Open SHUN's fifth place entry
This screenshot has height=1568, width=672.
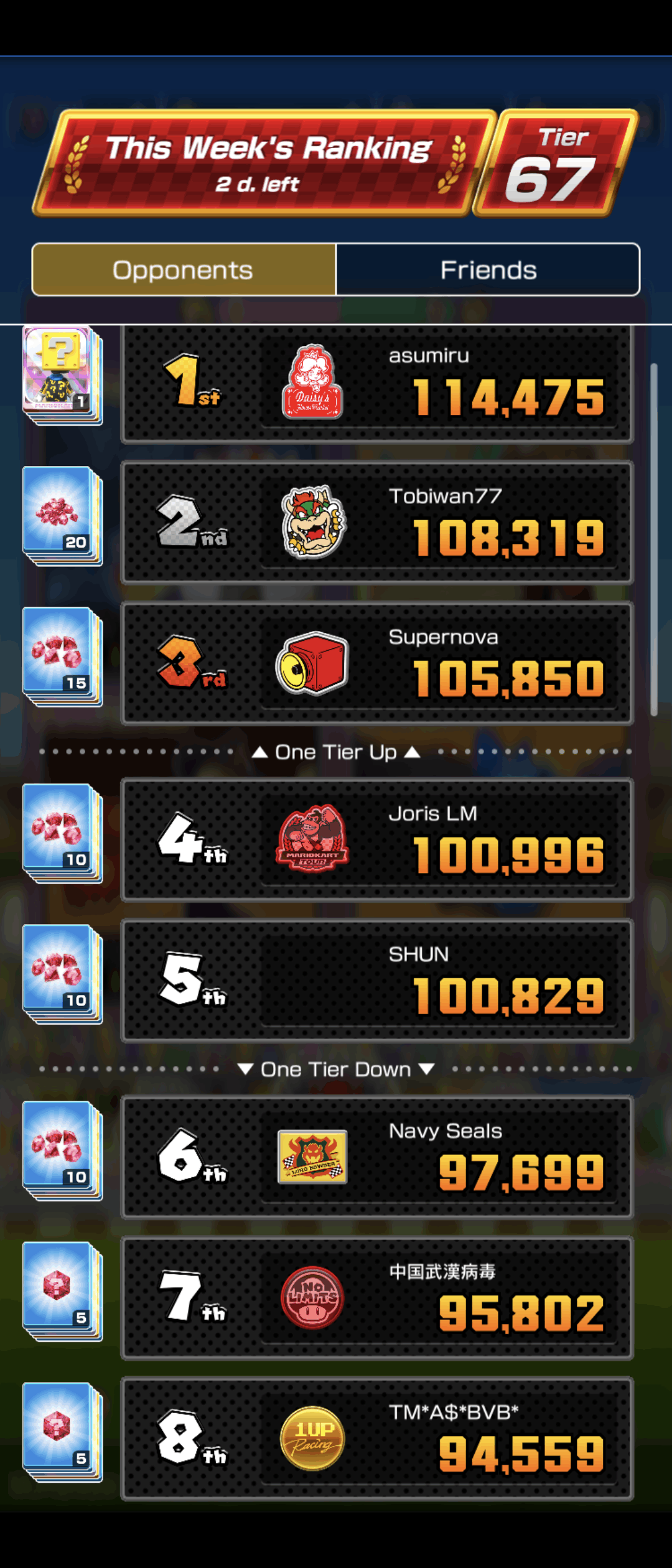(x=377, y=980)
